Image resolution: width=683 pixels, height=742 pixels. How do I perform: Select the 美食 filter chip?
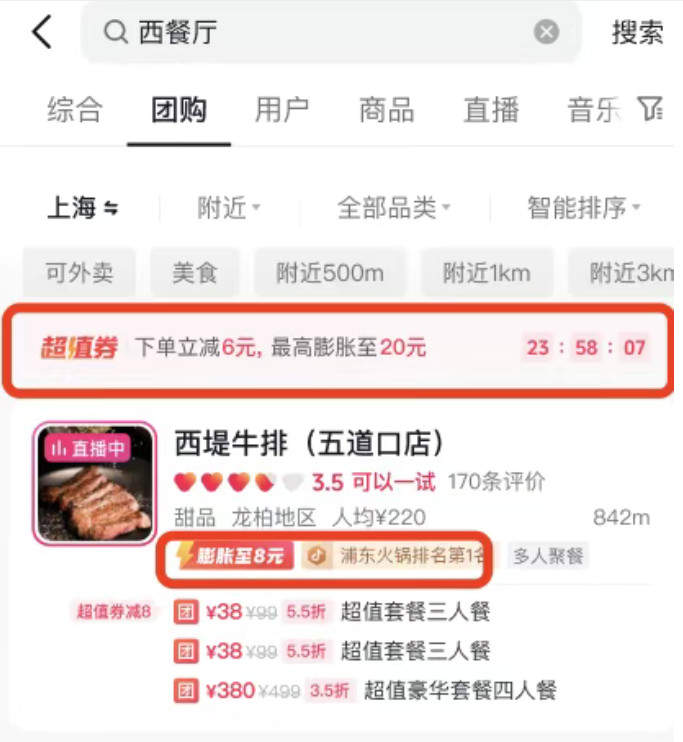pos(194,272)
